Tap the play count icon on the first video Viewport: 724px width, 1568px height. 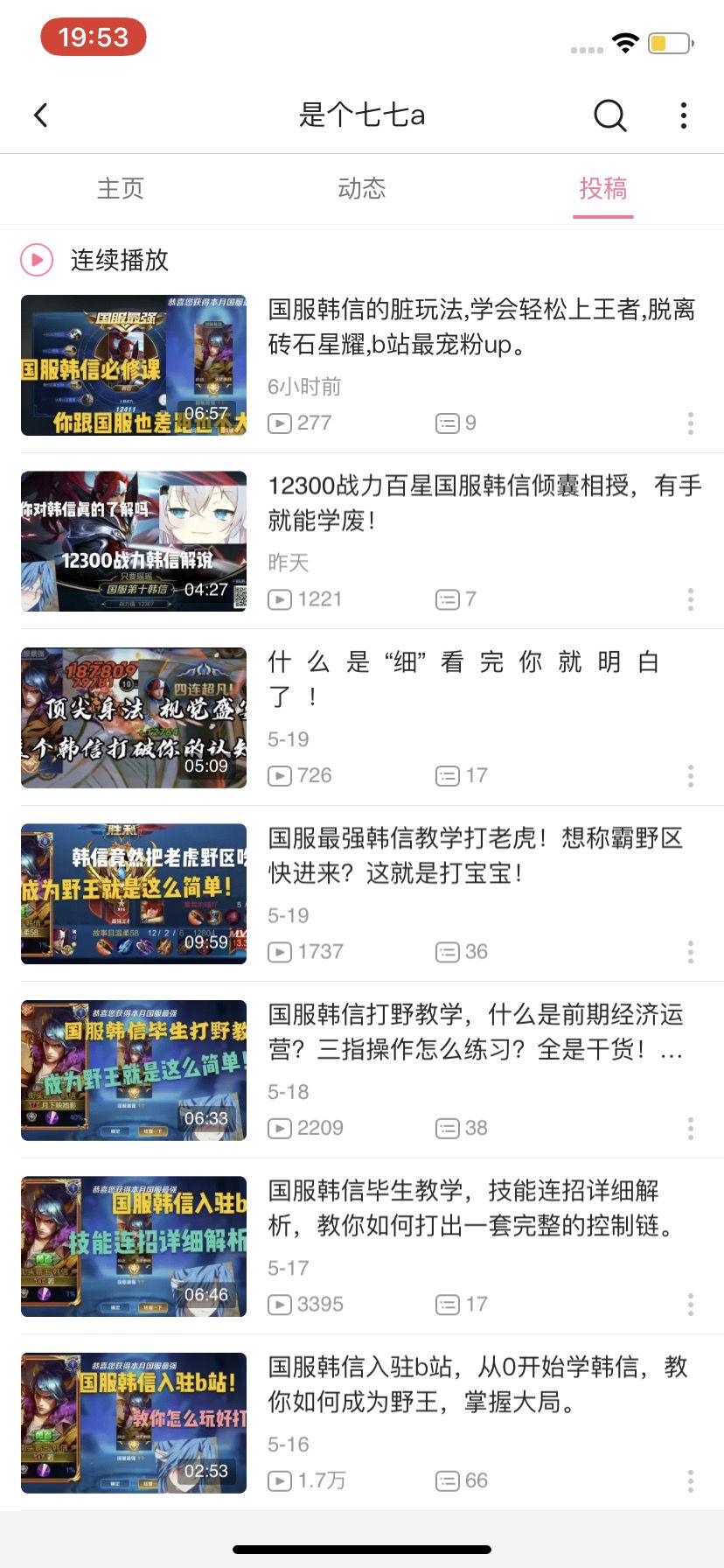click(x=280, y=423)
